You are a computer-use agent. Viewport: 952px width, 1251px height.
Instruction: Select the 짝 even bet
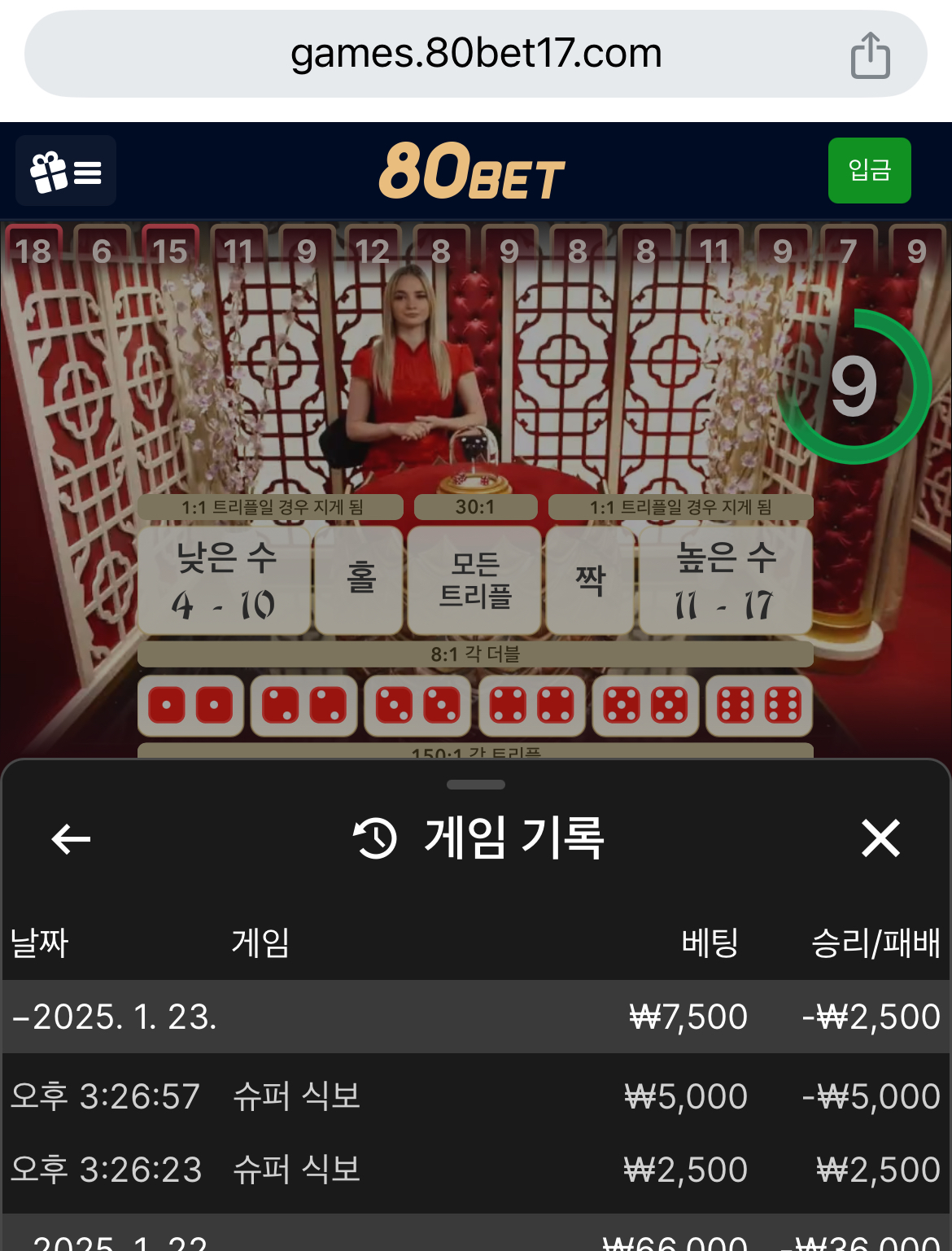(590, 580)
